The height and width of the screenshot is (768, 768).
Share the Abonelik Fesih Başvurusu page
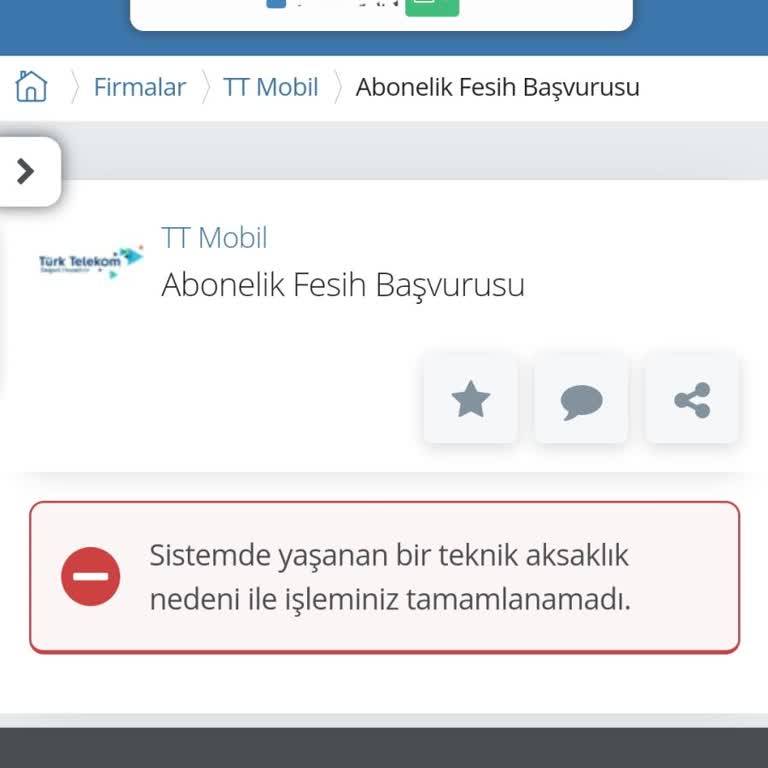pos(692,400)
